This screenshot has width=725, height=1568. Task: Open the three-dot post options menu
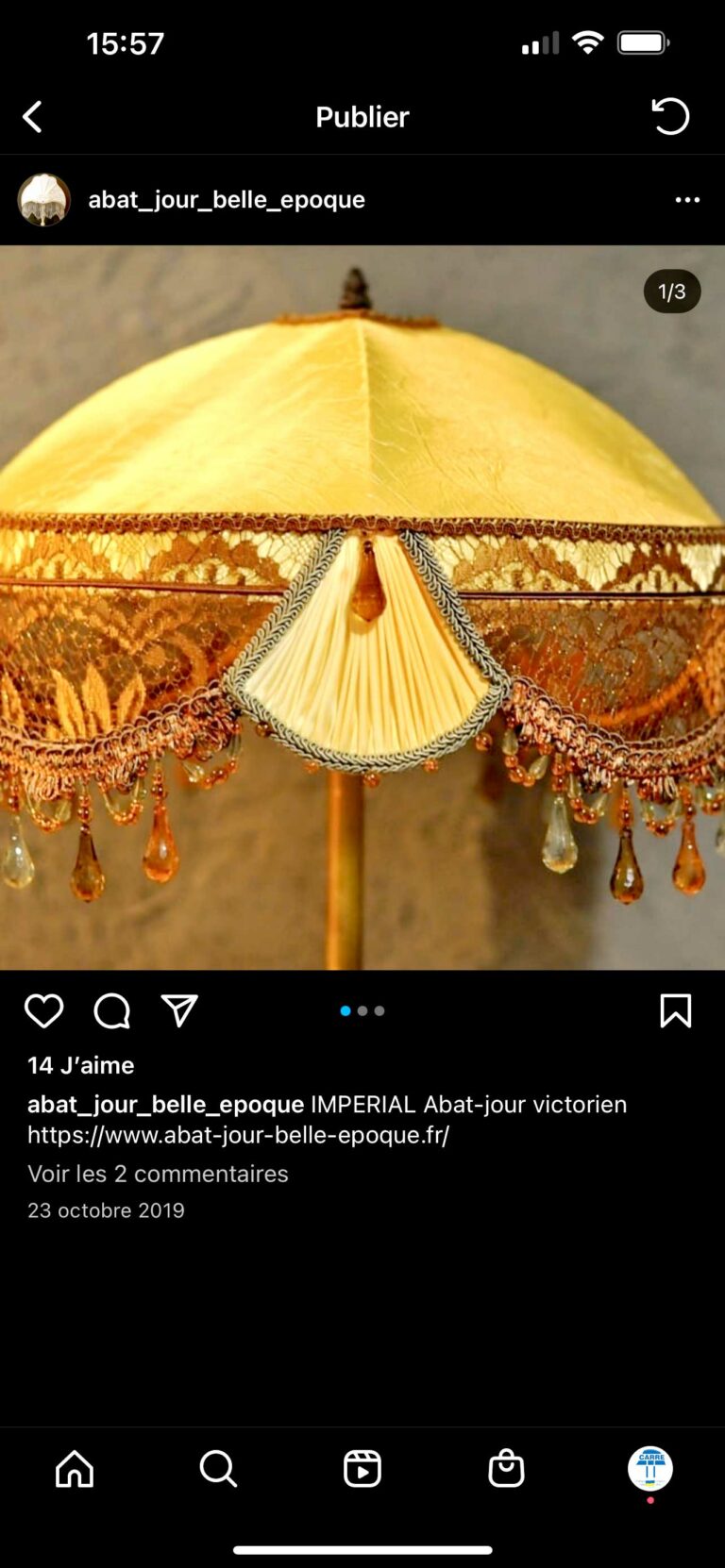pyautogui.click(x=687, y=200)
